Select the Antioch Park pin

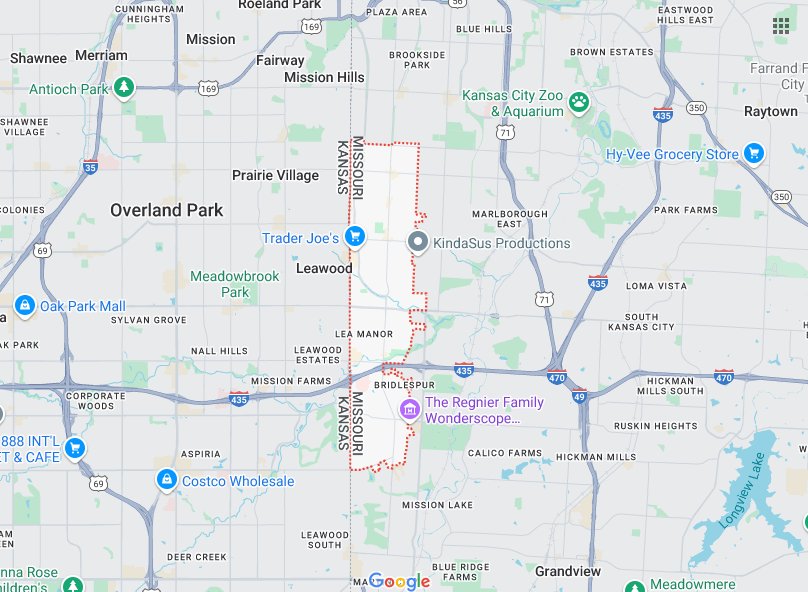[124, 88]
